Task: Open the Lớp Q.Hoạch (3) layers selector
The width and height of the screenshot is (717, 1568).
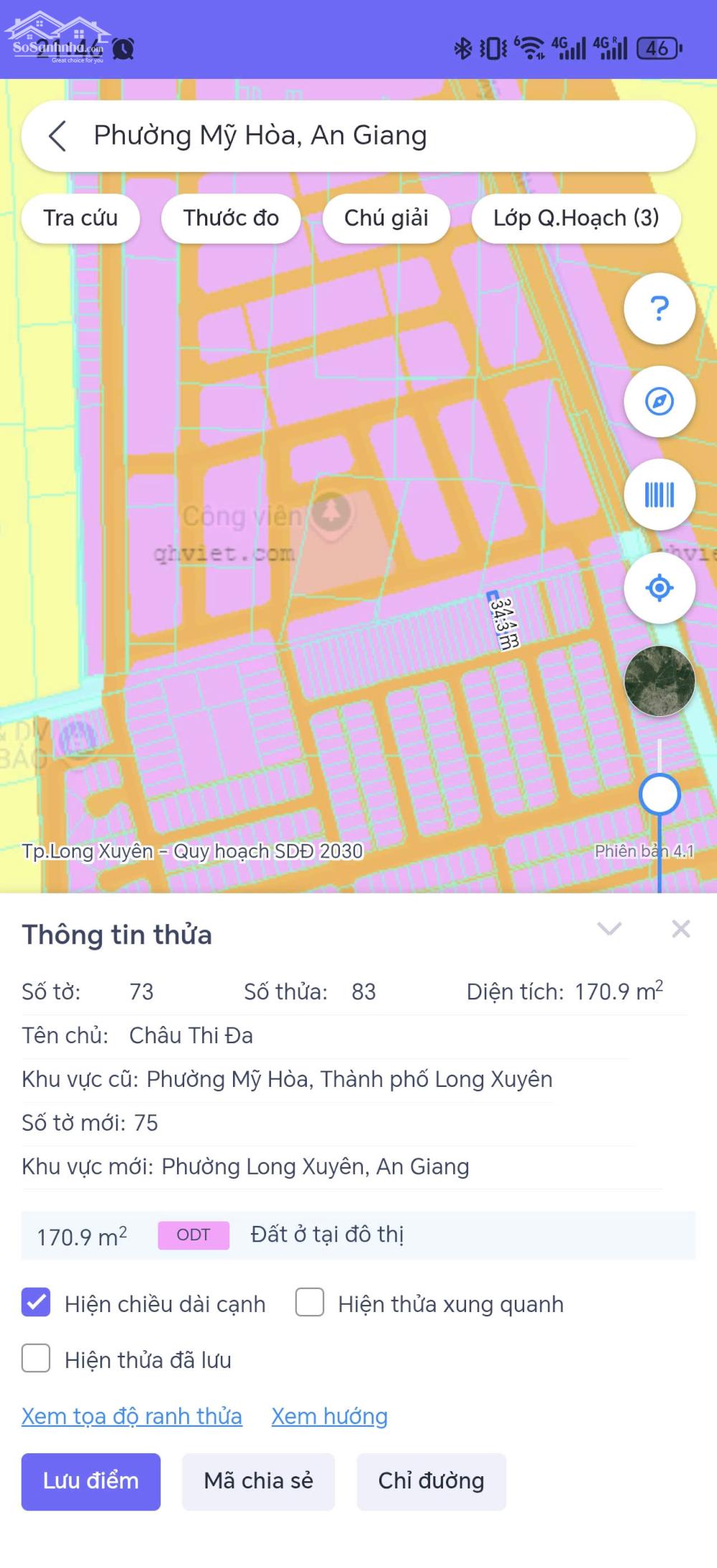Action: (x=576, y=219)
